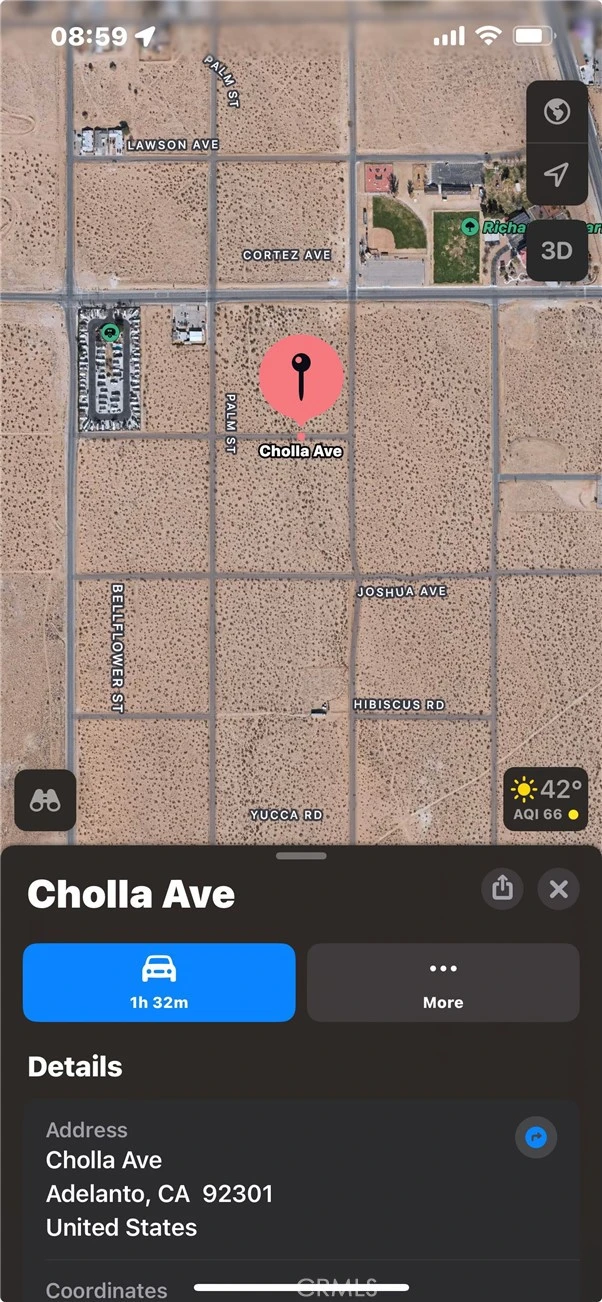Image resolution: width=602 pixels, height=1302 pixels.
Task: Open Look Around binoculars
Action: (x=45, y=800)
